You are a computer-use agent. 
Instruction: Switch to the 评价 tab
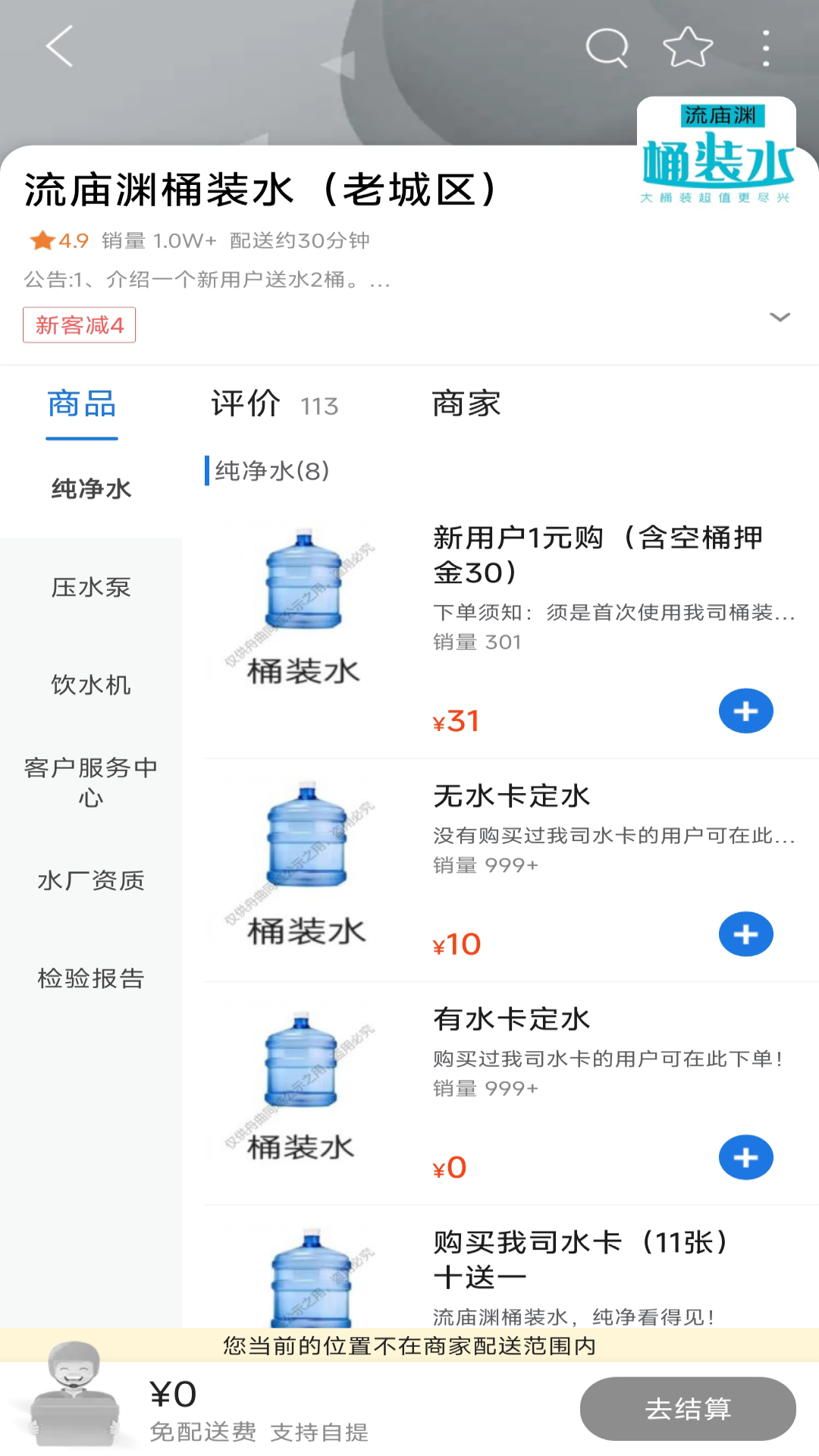246,404
